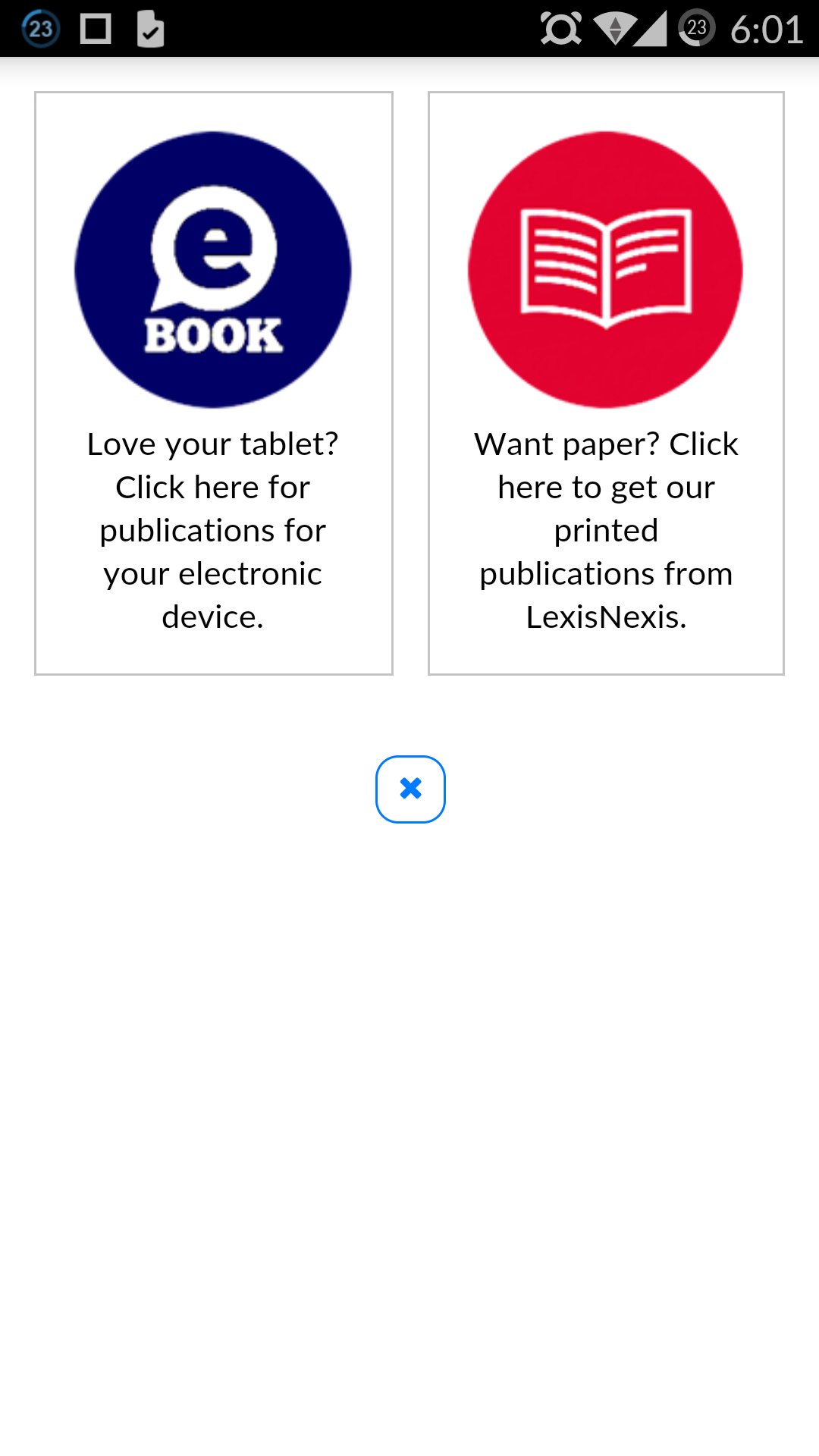Open the printed publications card
This screenshot has width=819, height=1456.
tap(606, 383)
